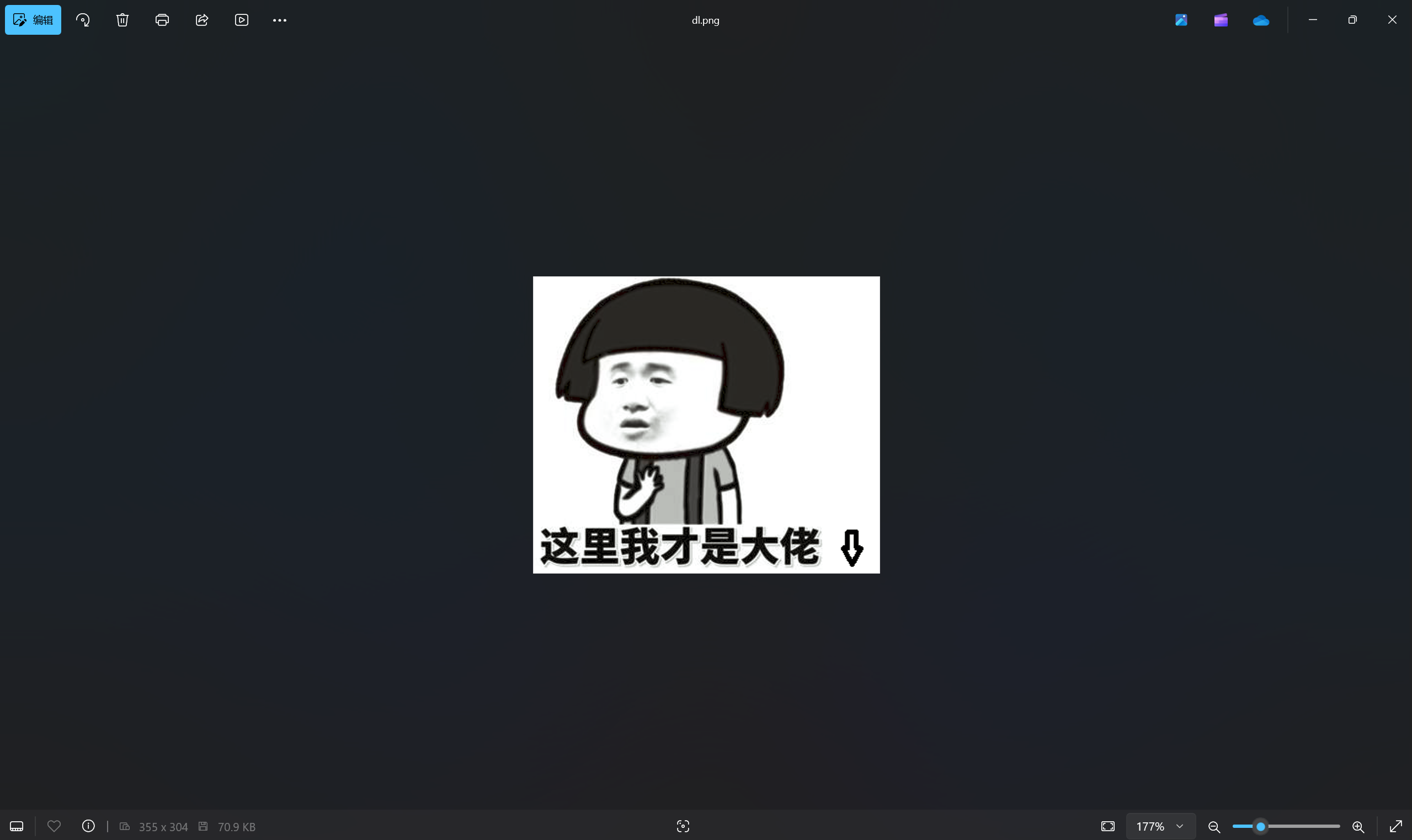Image resolution: width=1412 pixels, height=840 pixels.
Task: Open the Designer app icon
Action: pyautogui.click(x=1181, y=20)
